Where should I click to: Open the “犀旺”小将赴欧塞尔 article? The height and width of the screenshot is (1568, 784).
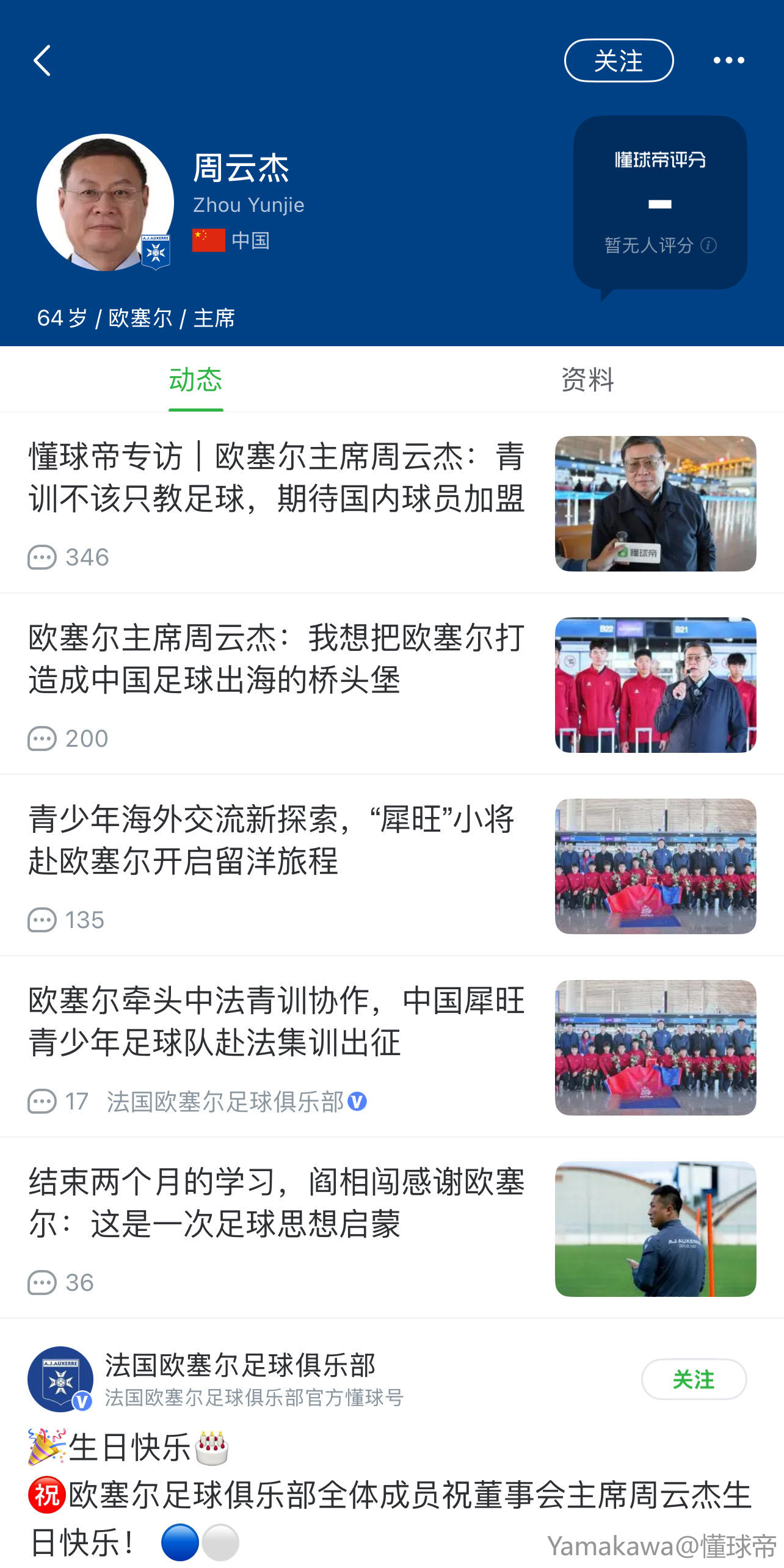click(272, 840)
